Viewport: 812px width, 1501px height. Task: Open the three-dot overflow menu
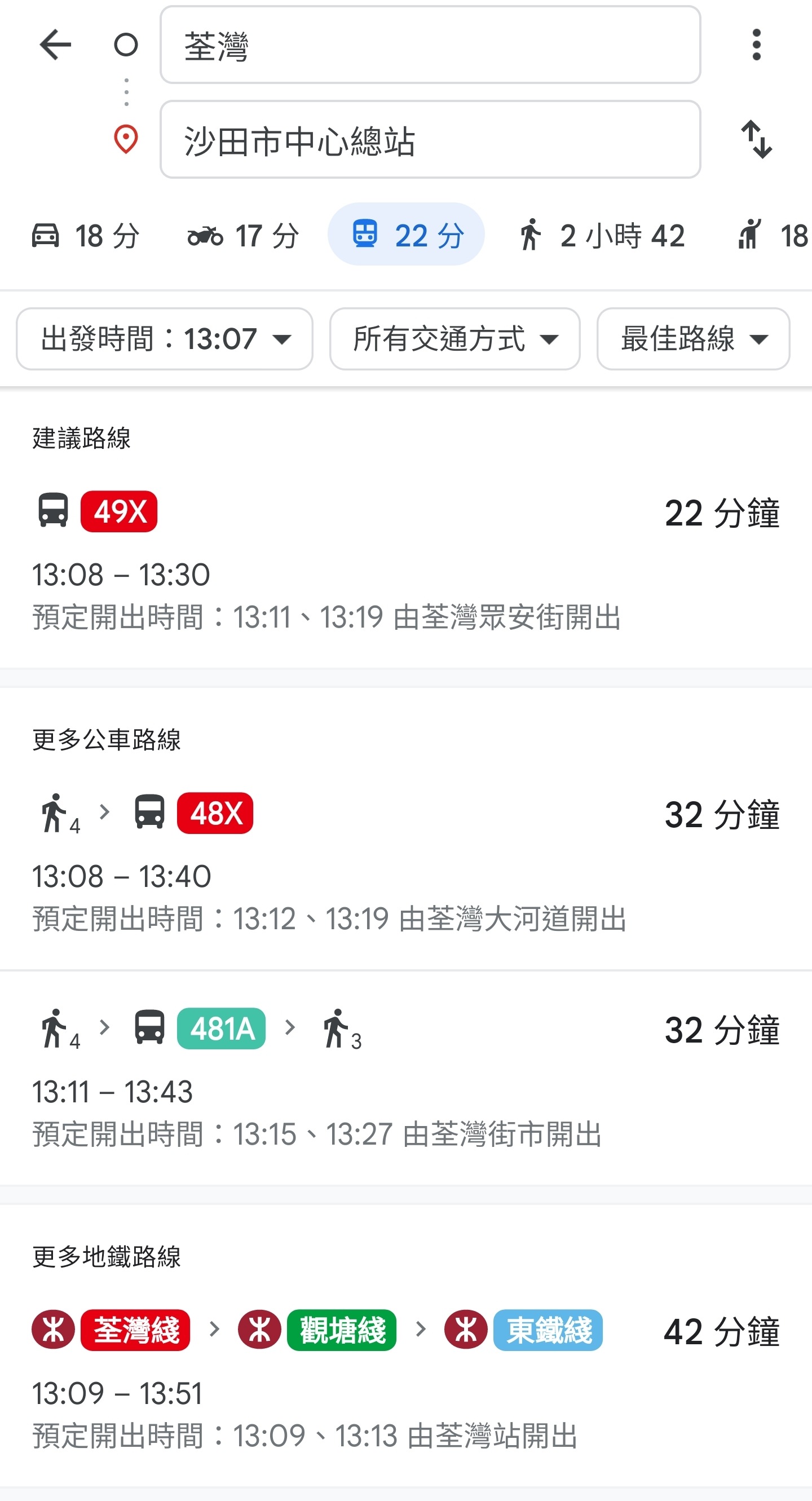tap(756, 45)
